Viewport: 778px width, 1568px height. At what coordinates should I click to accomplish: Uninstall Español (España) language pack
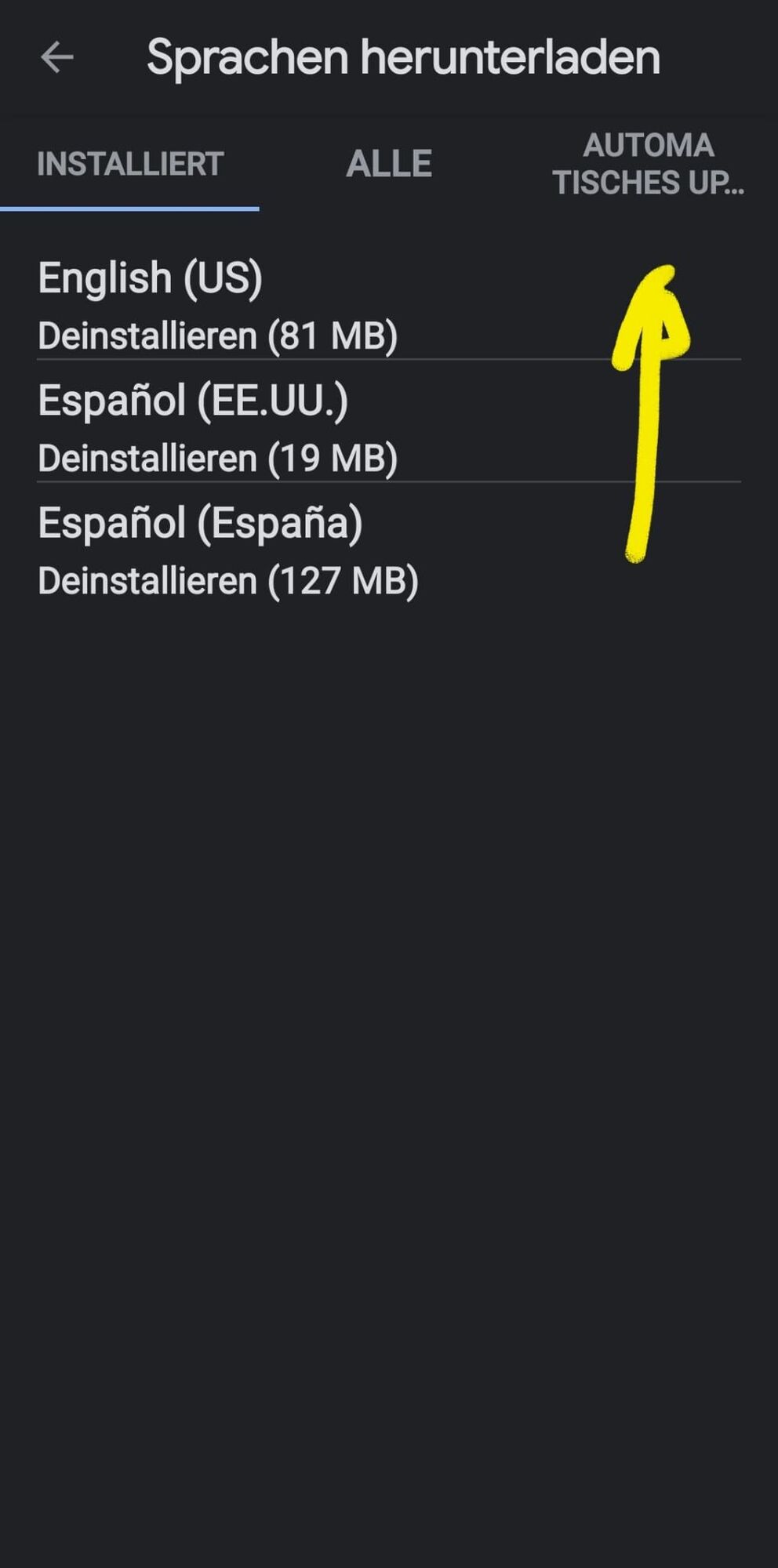227,581
